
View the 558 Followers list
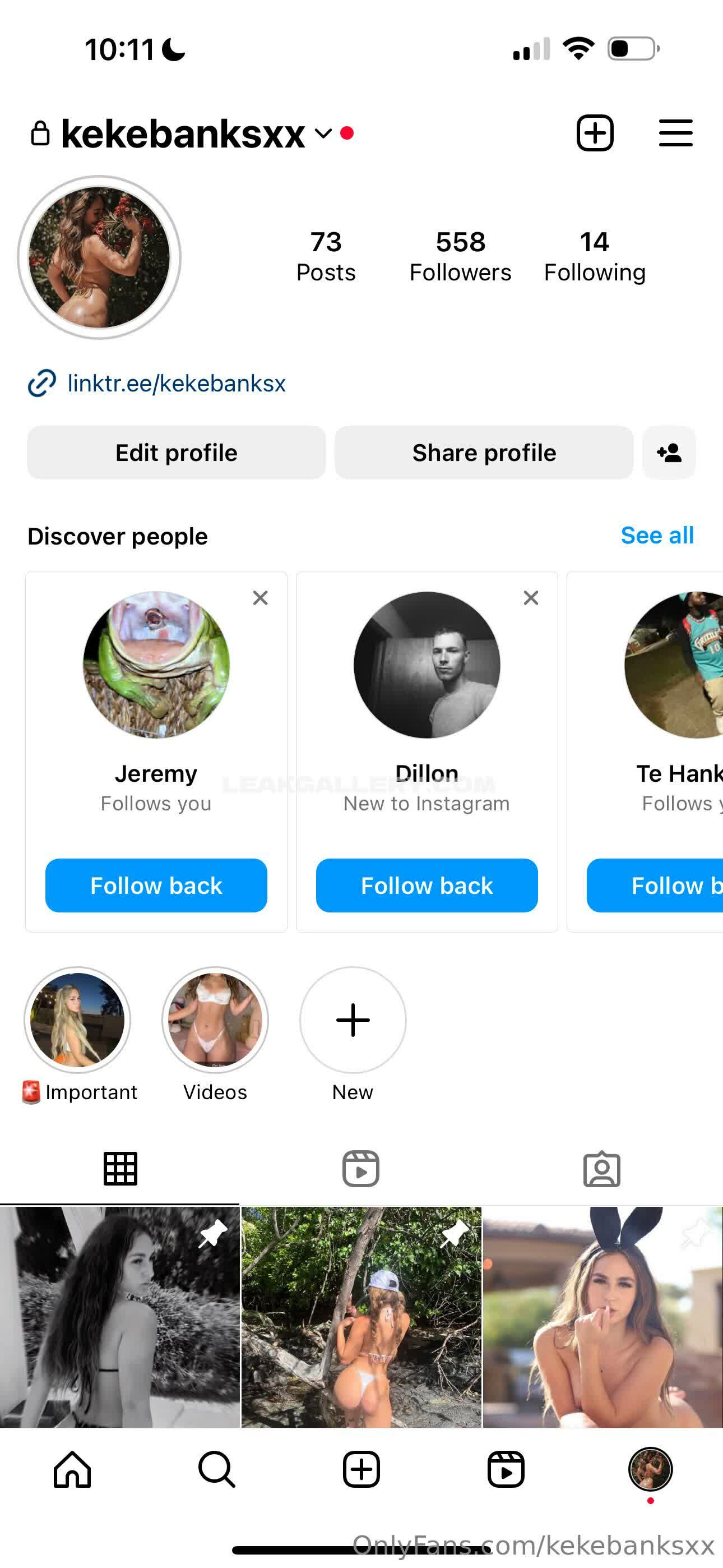[460, 256]
